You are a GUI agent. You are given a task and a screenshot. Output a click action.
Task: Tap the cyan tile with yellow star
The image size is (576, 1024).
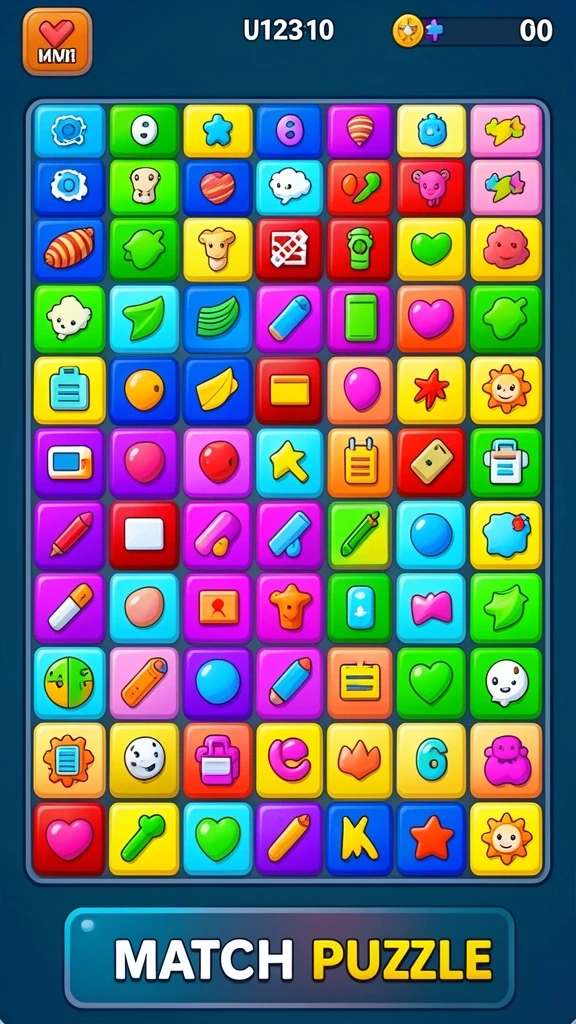click(x=289, y=462)
